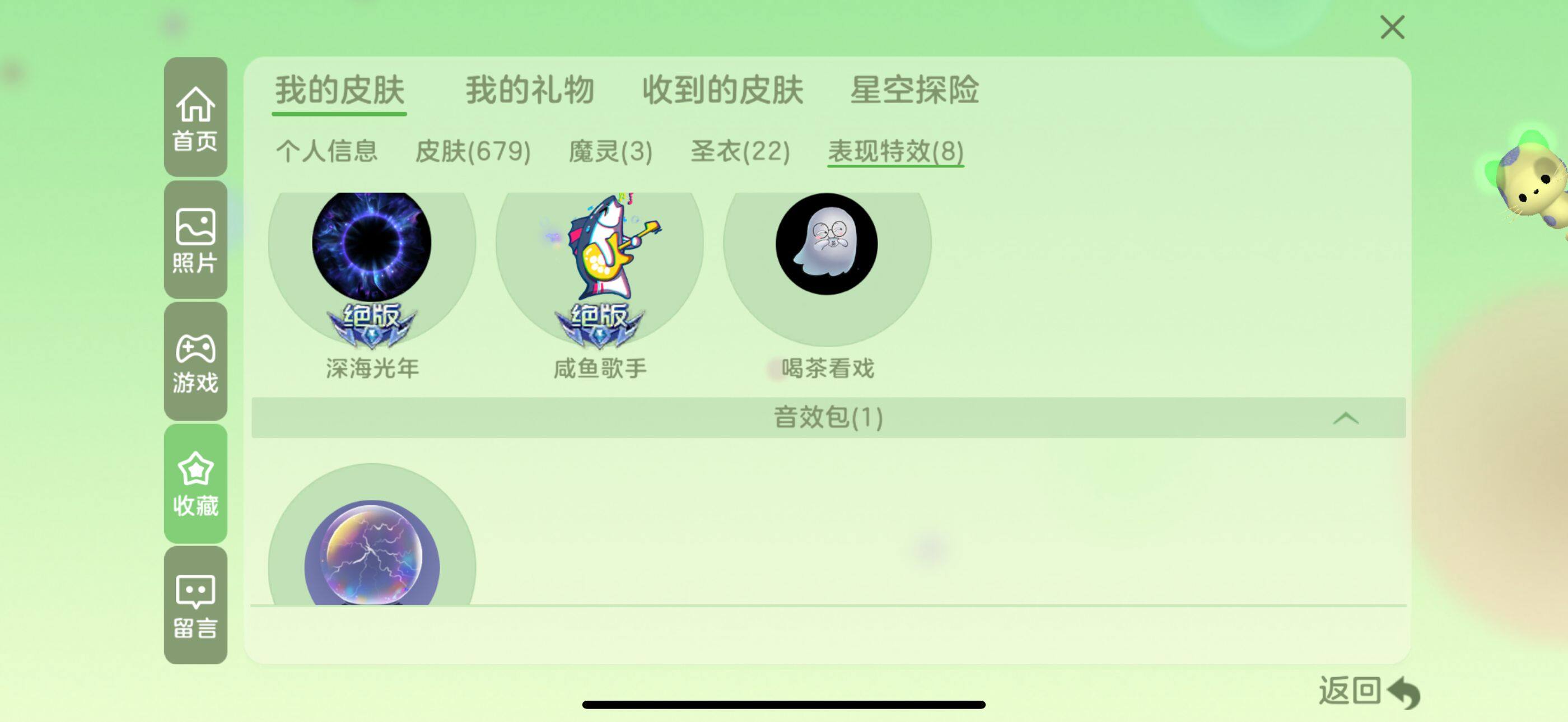Select the 收藏 side tab
This screenshot has width=1568, height=722.
pos(195,483)
